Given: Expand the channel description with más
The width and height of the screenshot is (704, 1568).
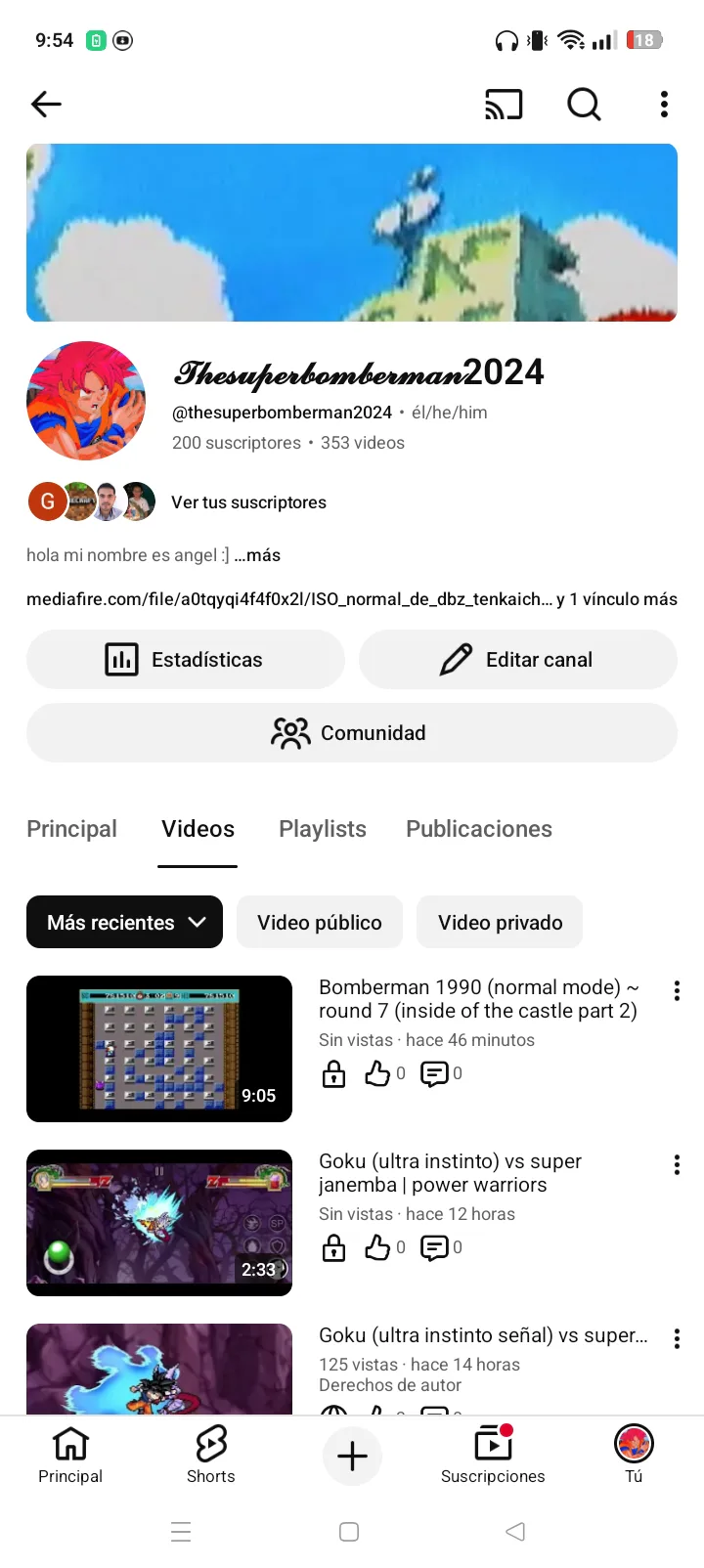Looking at the screenshot, I should [x=257, y=555].
